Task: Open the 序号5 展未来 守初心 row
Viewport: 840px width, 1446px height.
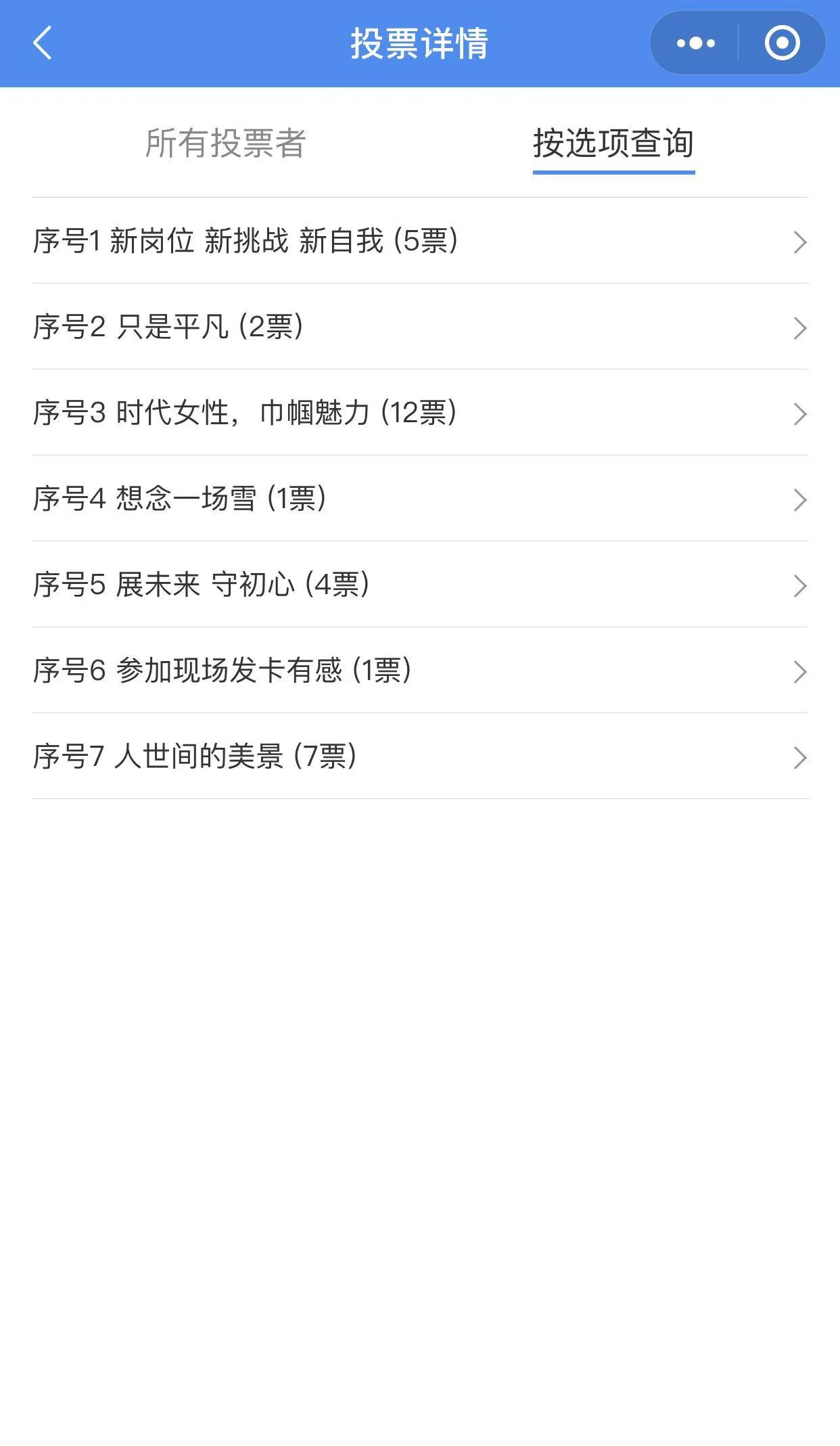Action: pos(420,585)
